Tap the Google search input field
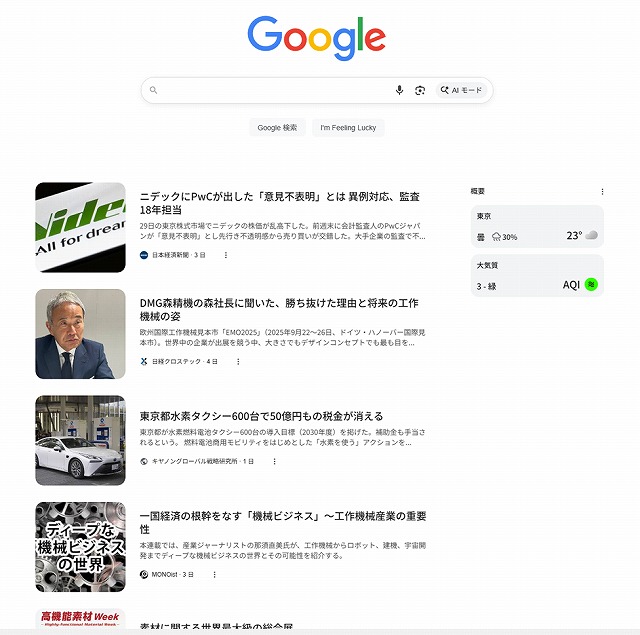Image resolution: width=640 pixels, height=635 pixels. [270, 90]
